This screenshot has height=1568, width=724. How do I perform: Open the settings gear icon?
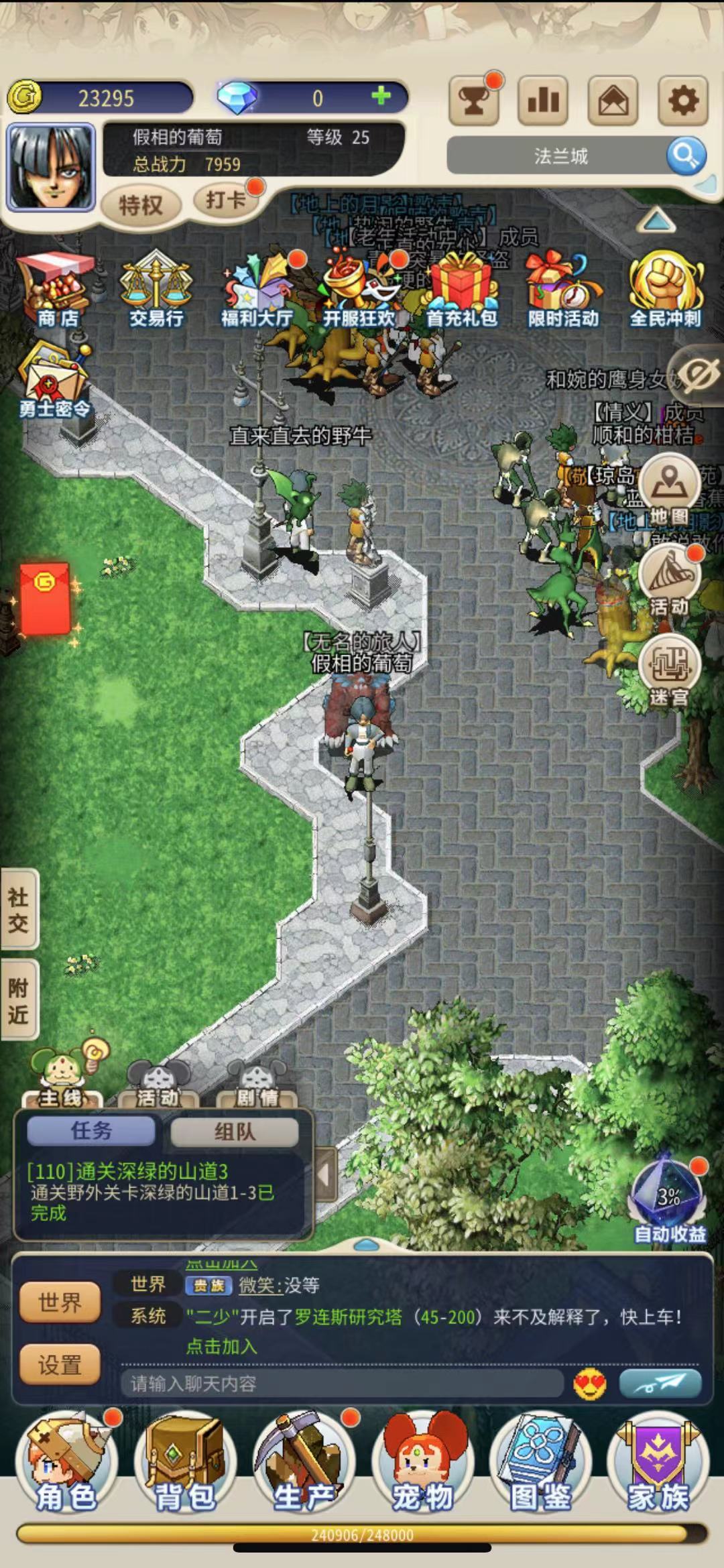pos(682,101)
